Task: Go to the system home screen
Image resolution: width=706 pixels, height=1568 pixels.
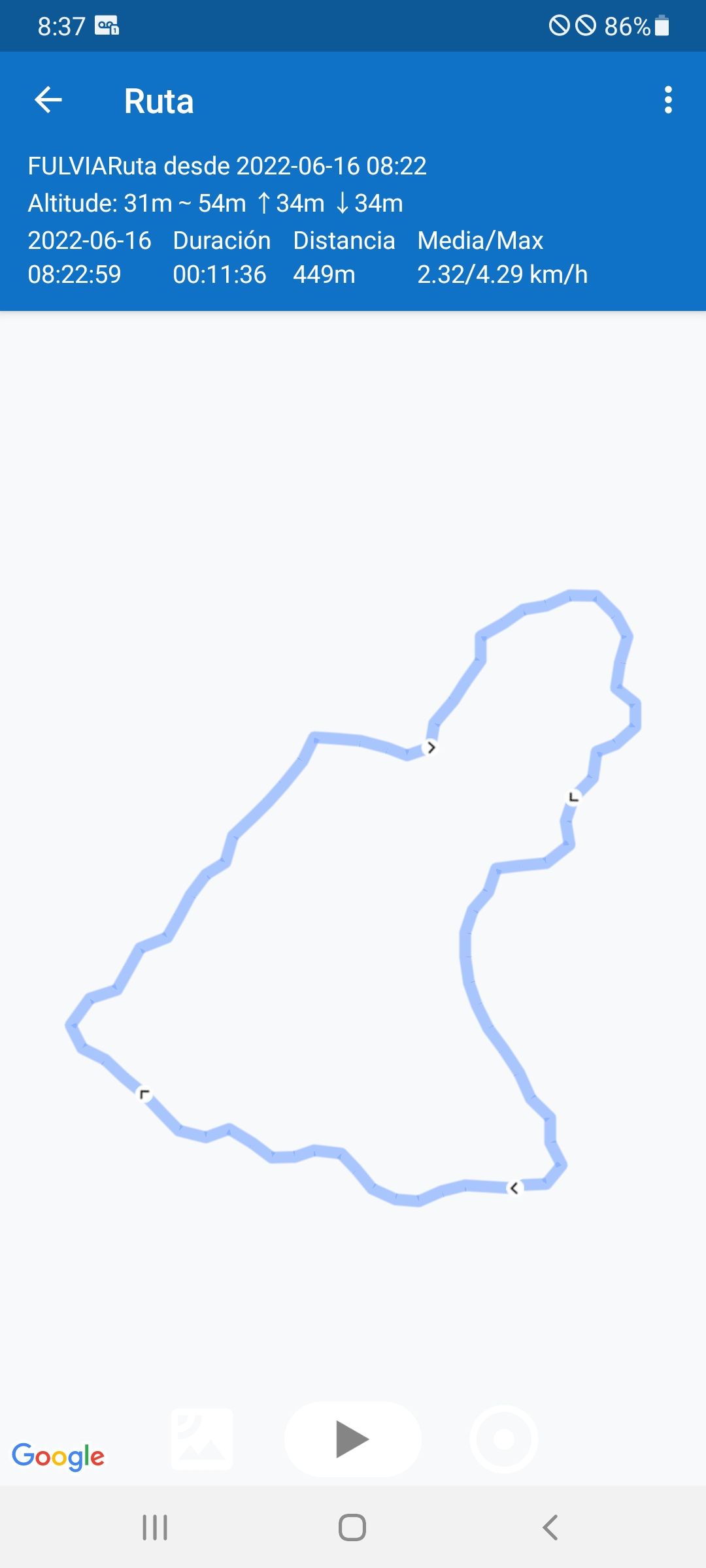Action: [352, 1527]
